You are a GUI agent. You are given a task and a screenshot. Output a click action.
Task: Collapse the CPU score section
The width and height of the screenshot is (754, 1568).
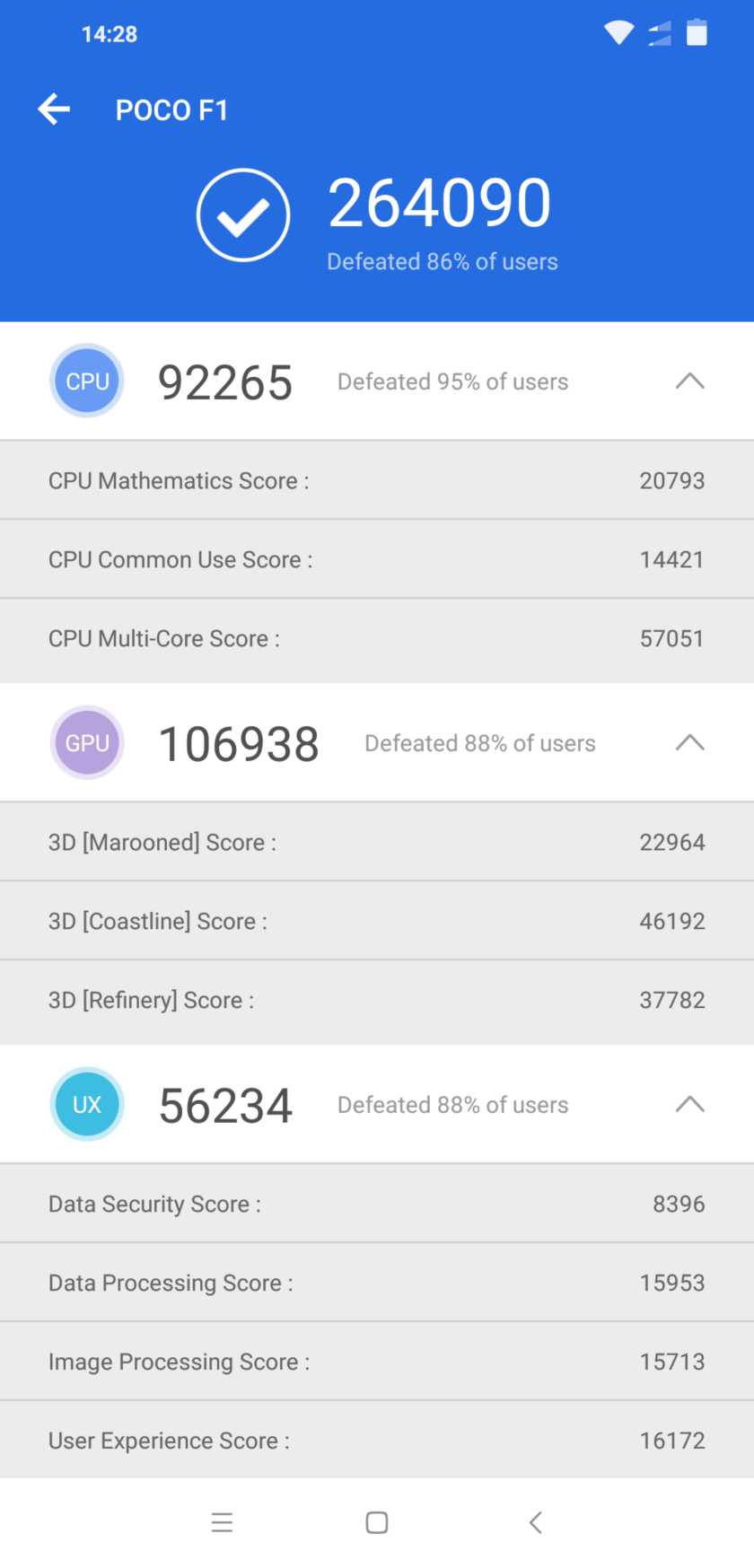pos(689,381)
